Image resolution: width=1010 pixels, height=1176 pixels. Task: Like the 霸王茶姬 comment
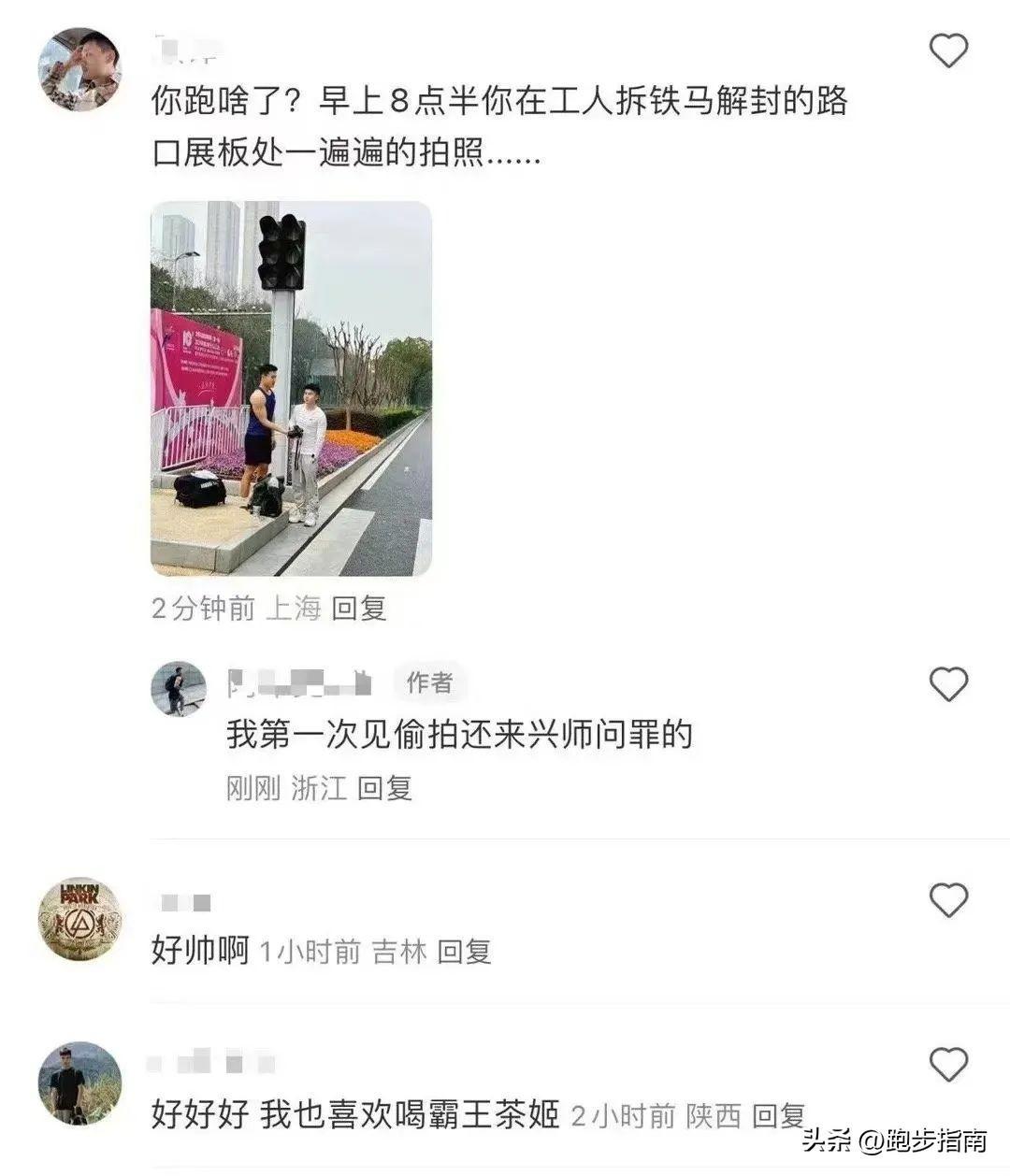pyautogui.click(x=948, y=1064)
